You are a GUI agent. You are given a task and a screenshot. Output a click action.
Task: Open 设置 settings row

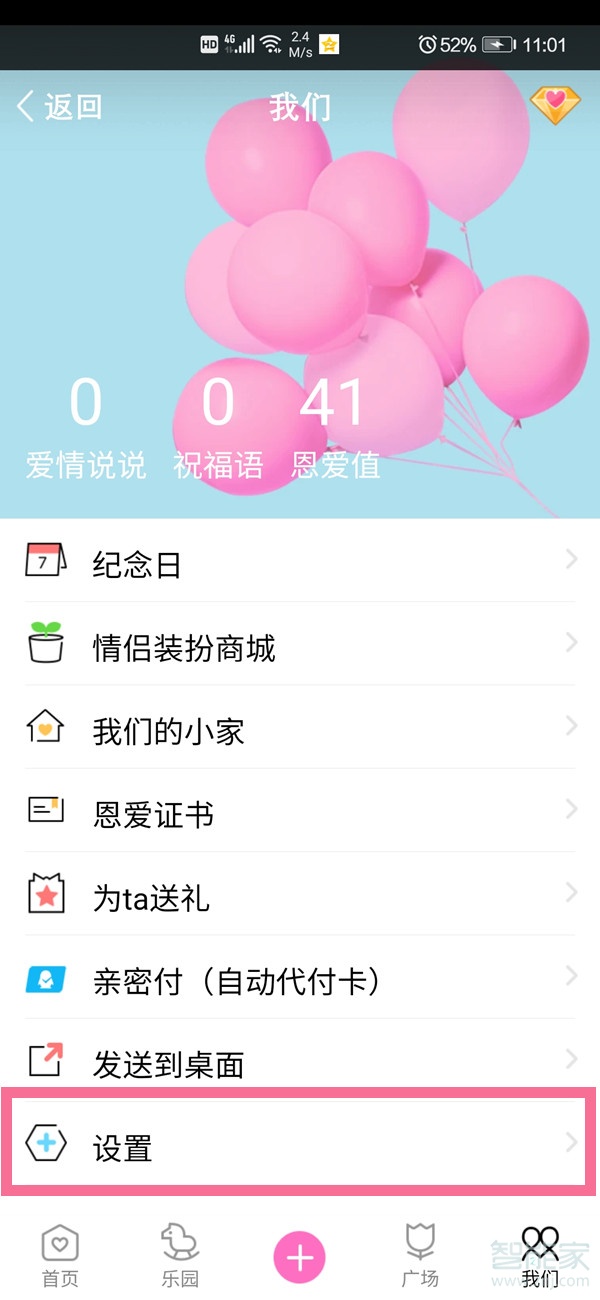[300, 1146]
